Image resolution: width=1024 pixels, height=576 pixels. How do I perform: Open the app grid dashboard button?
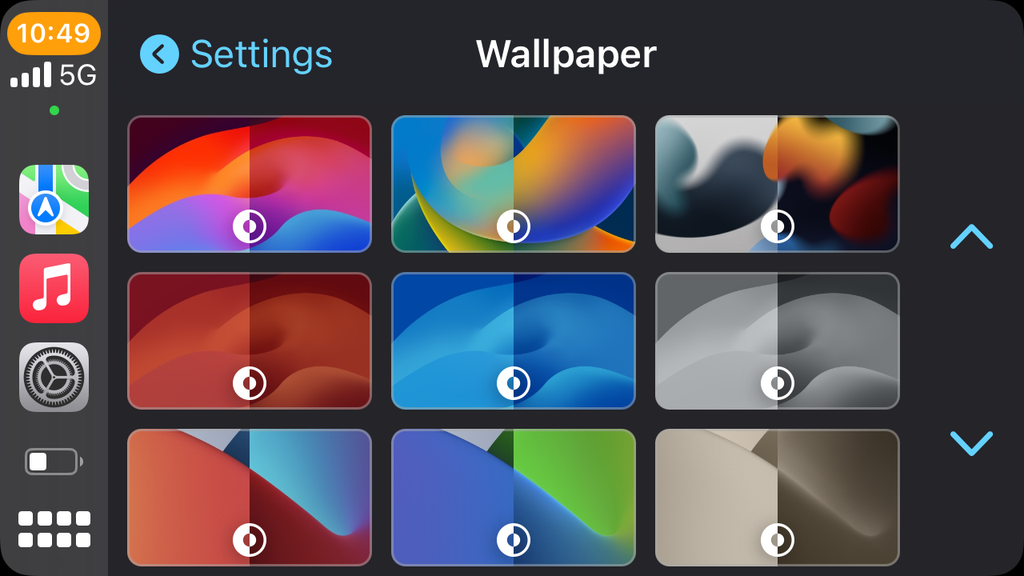54,529
